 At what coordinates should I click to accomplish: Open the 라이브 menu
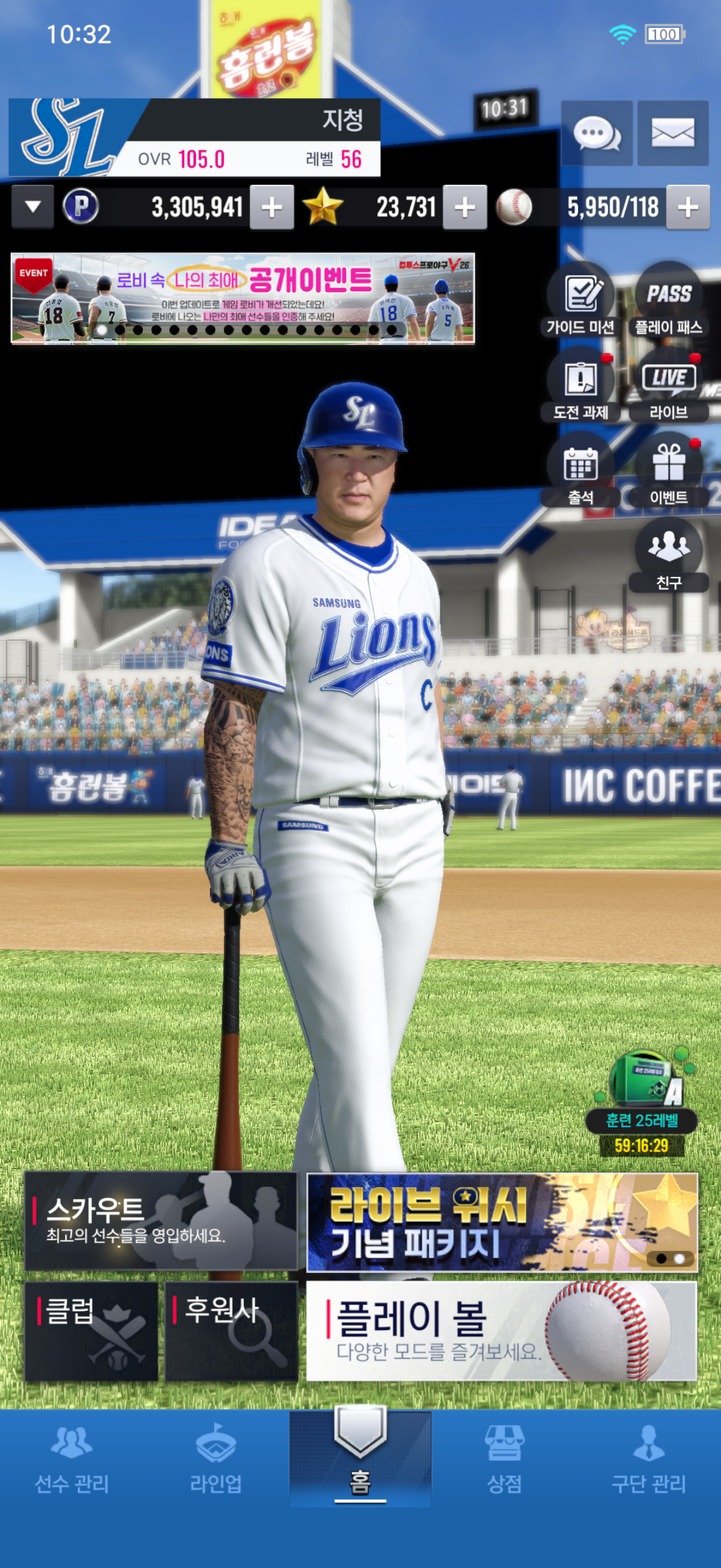(x=668, y=385)
